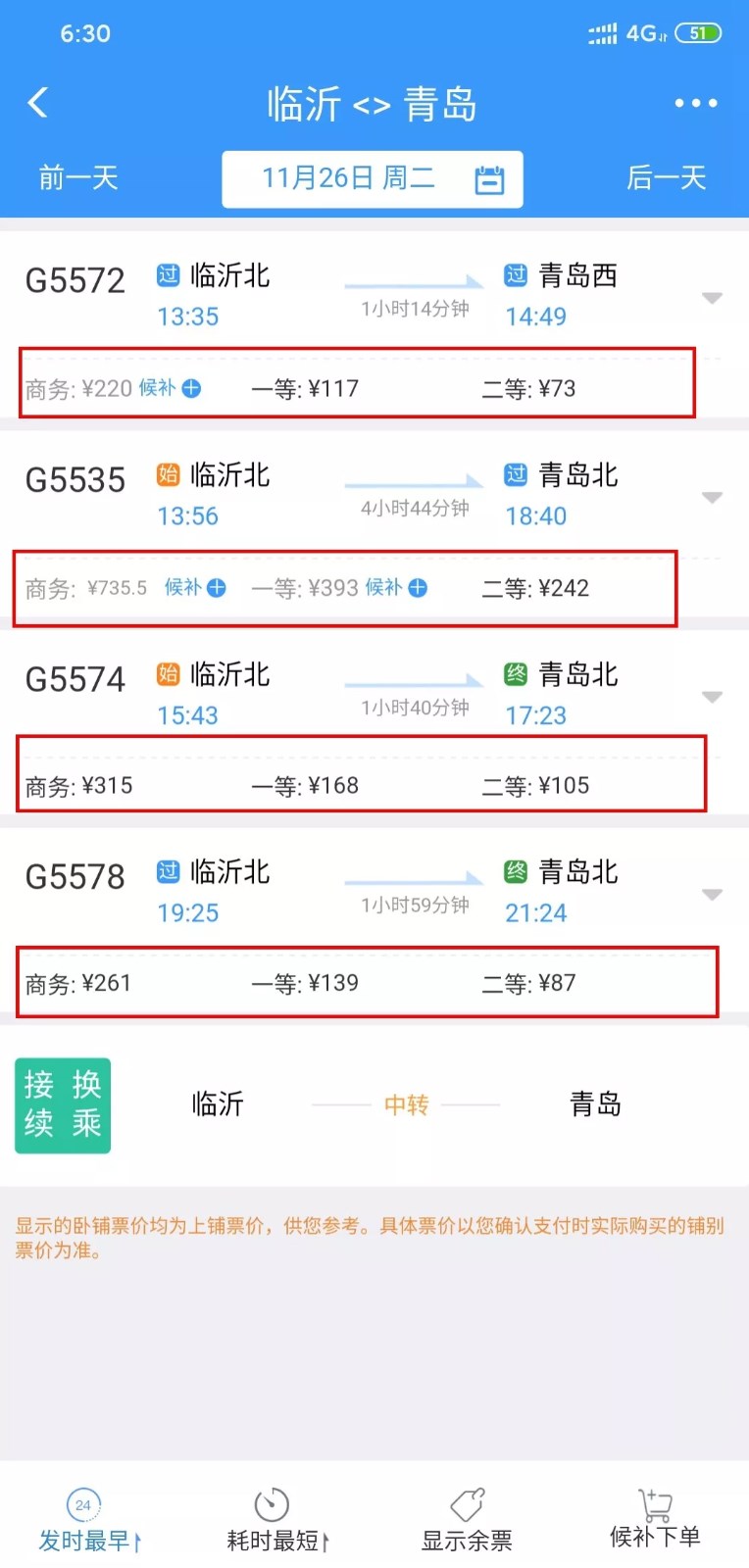The height and width of the screenshot is (1568, 749).
Task: Go back from the 临沂 <> 青岛 list
Action: (x=38, y=103)
